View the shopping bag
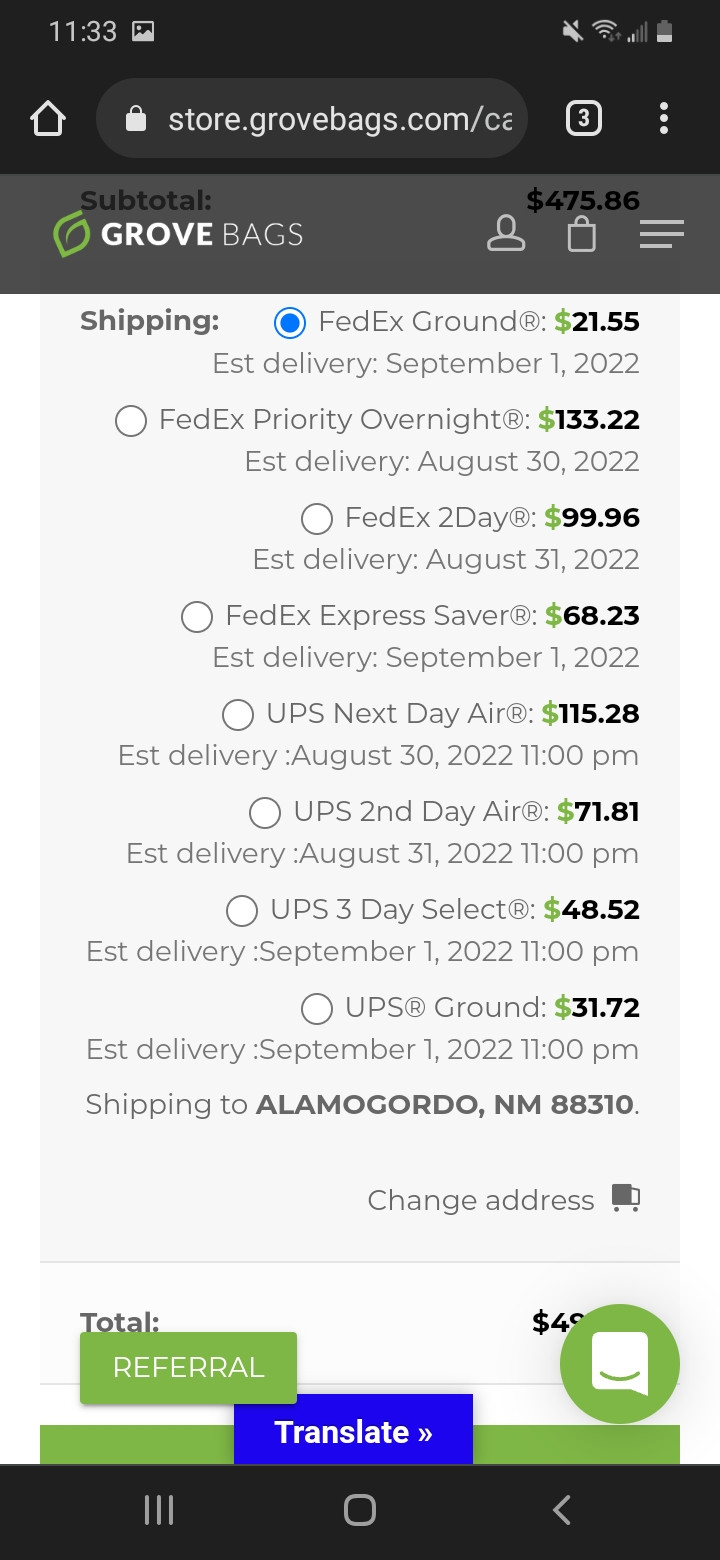This screenshot has height=1560, width=720. click(582, 235)
